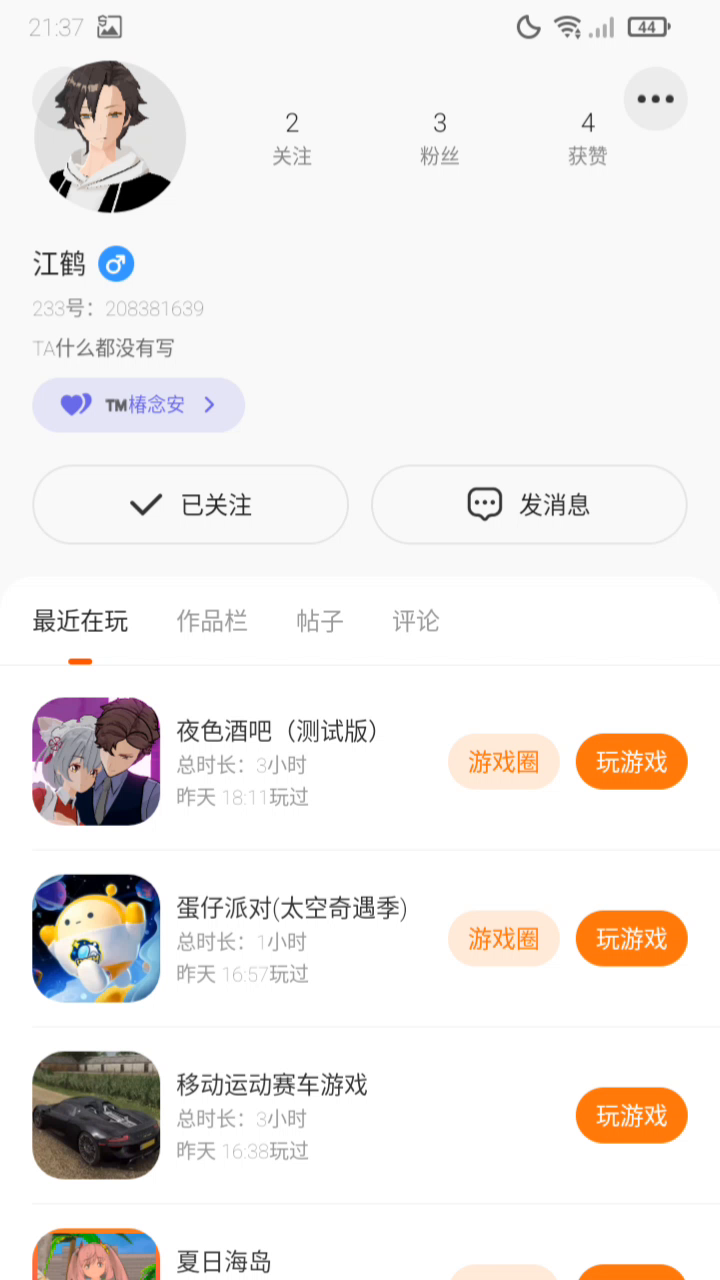Switch to the 作品栏 tab

pyautogui.click(x=212, y=622)
